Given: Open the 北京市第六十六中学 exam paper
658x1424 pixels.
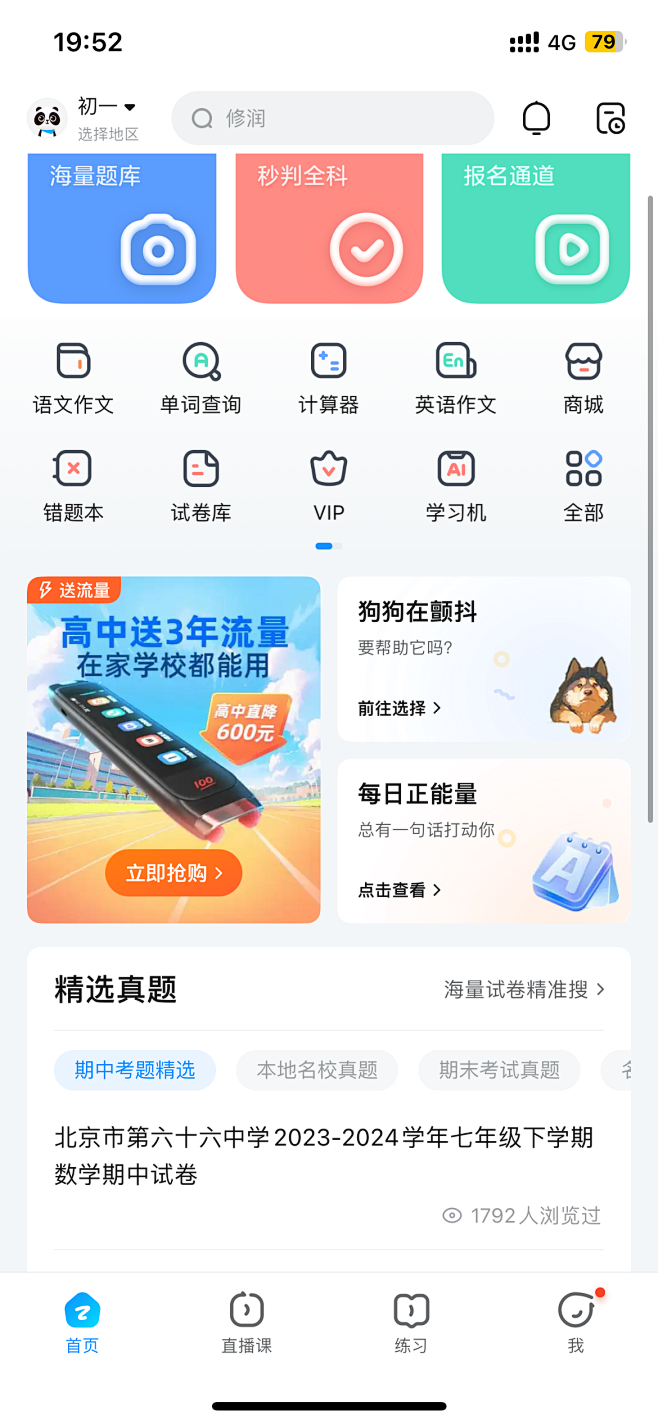Looking at the screenshot, I should tap(324, 1156).
